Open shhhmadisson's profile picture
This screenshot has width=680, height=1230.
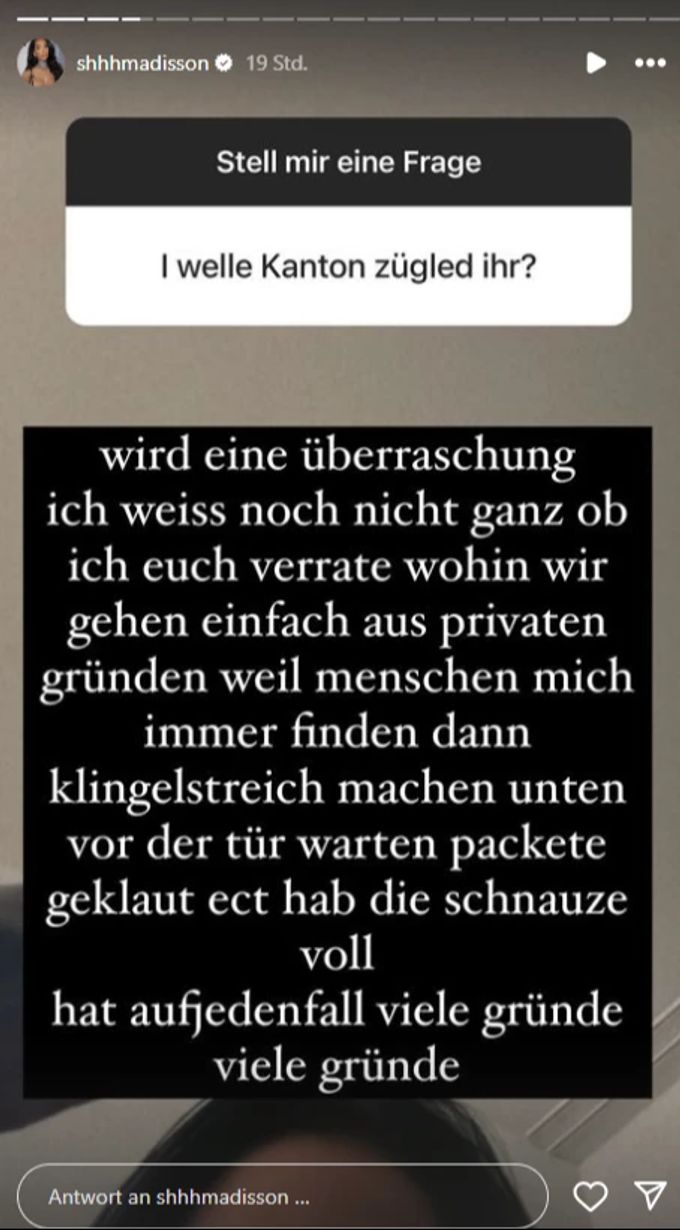[41, 63]
